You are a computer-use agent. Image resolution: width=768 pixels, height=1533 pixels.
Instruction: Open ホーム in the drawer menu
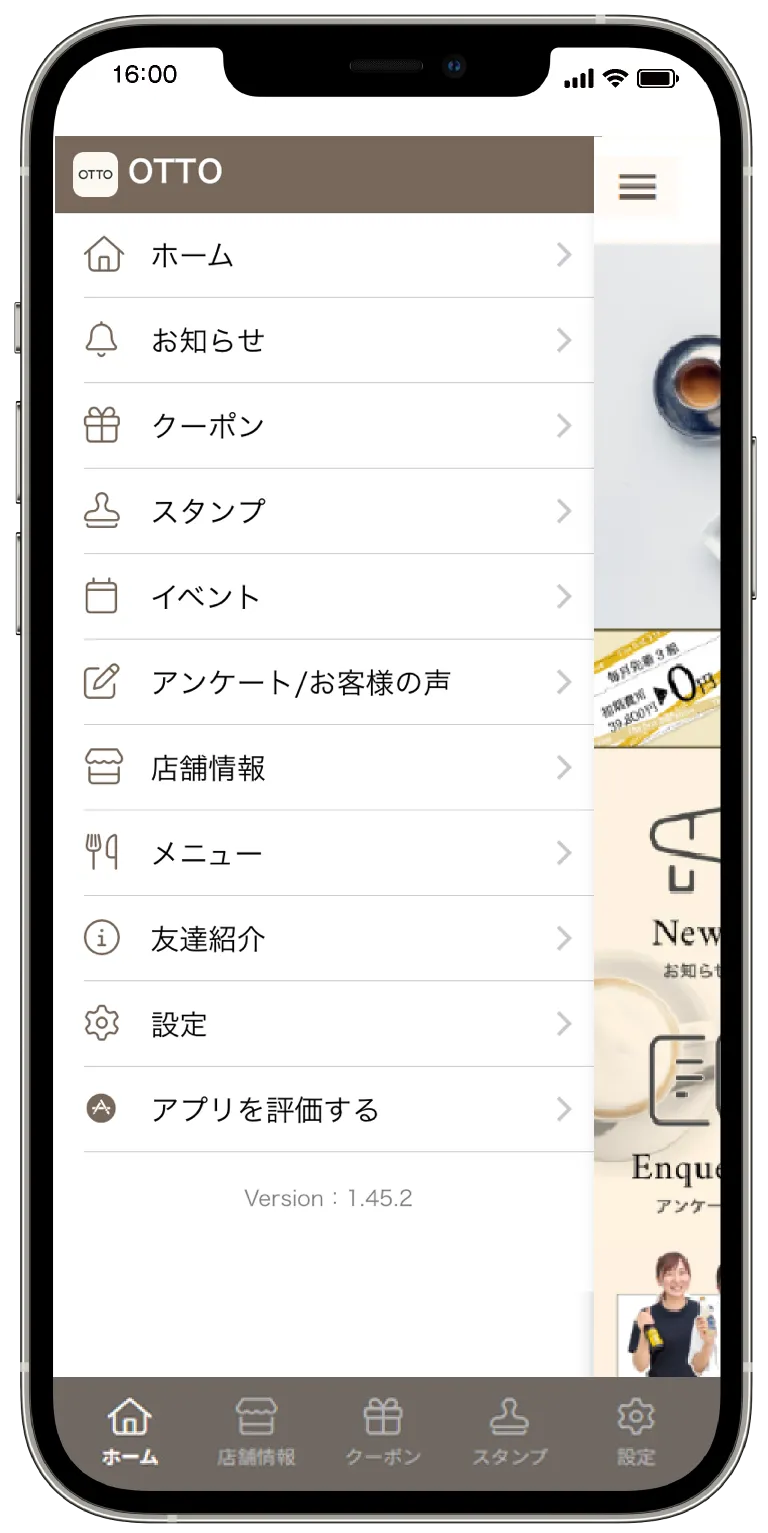click(326, 255)
